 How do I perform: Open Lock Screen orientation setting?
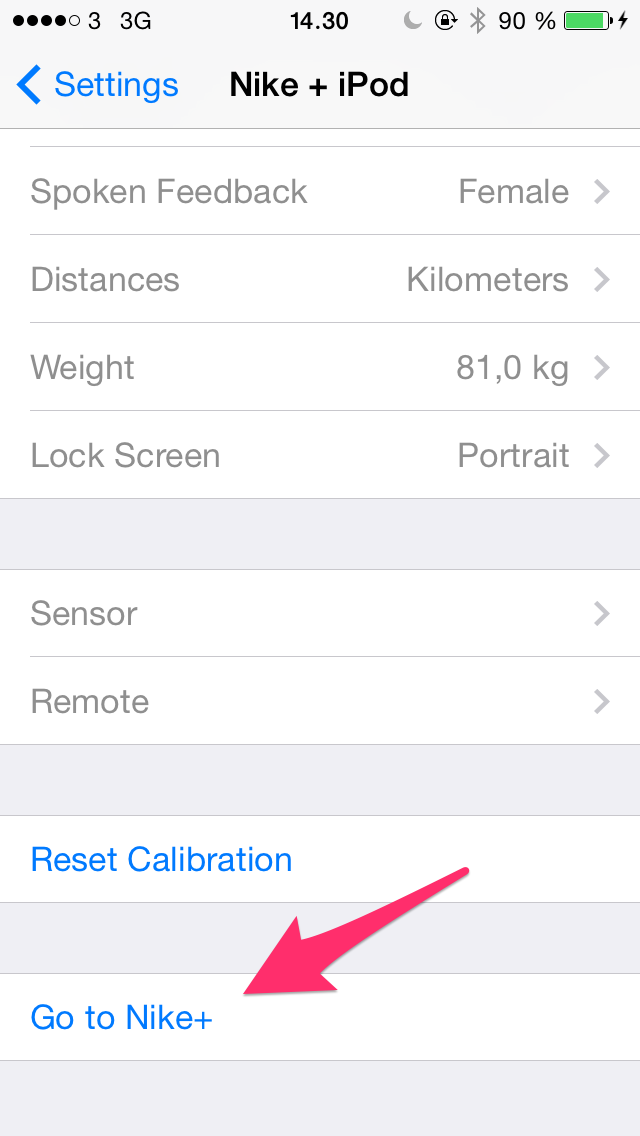coord(320,456)
